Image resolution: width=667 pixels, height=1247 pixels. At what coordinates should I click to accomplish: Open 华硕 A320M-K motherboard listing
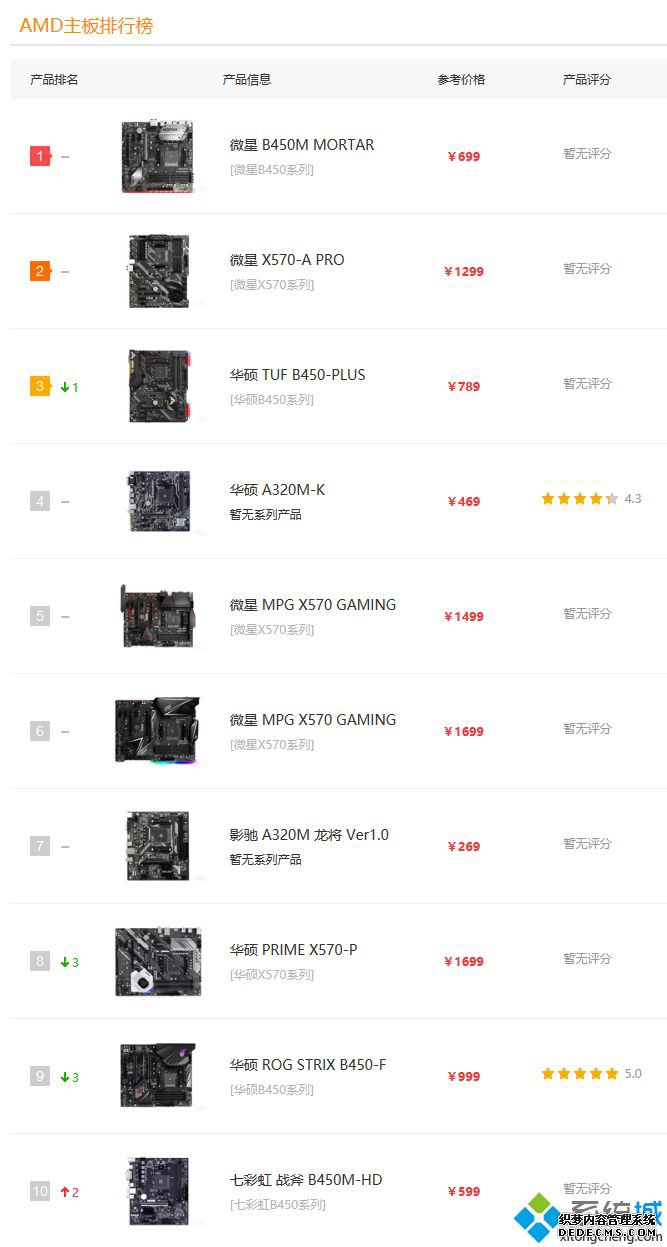pyautogui.click(x=277, y=490)
